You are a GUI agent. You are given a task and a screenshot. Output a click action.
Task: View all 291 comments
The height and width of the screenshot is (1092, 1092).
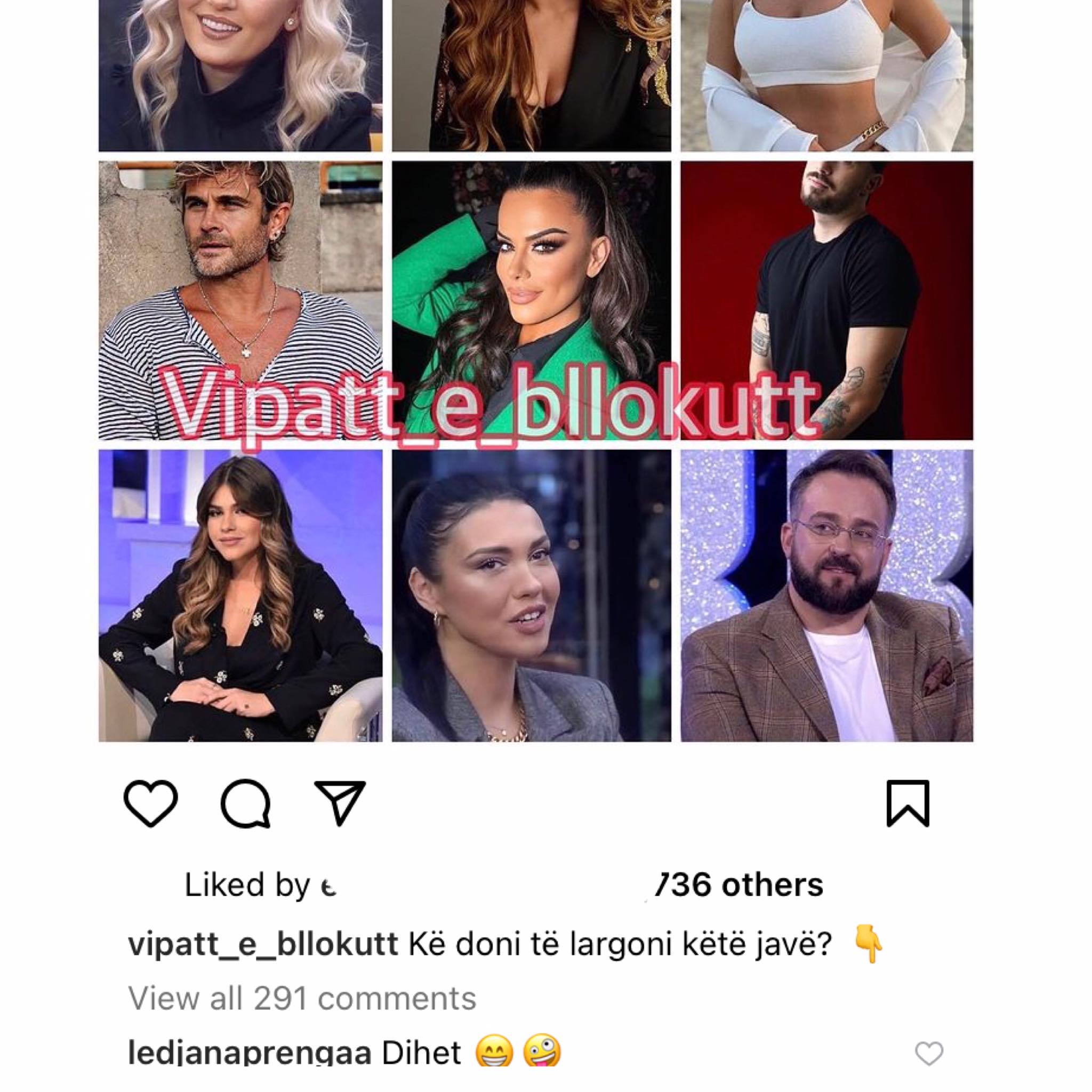point(302,998)
